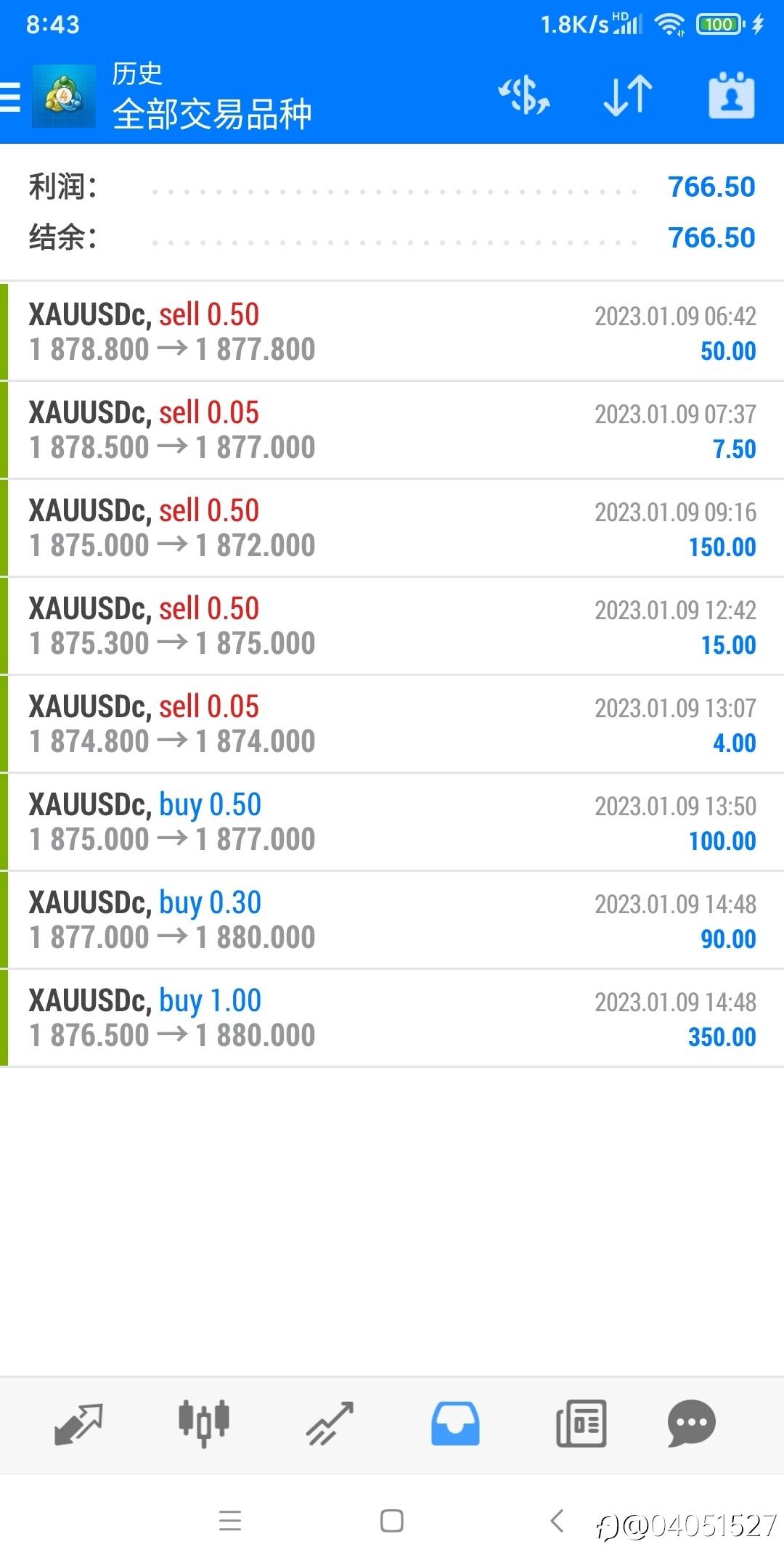
Task: Open the hamburger drawer menu
Action: coord(10,97)
